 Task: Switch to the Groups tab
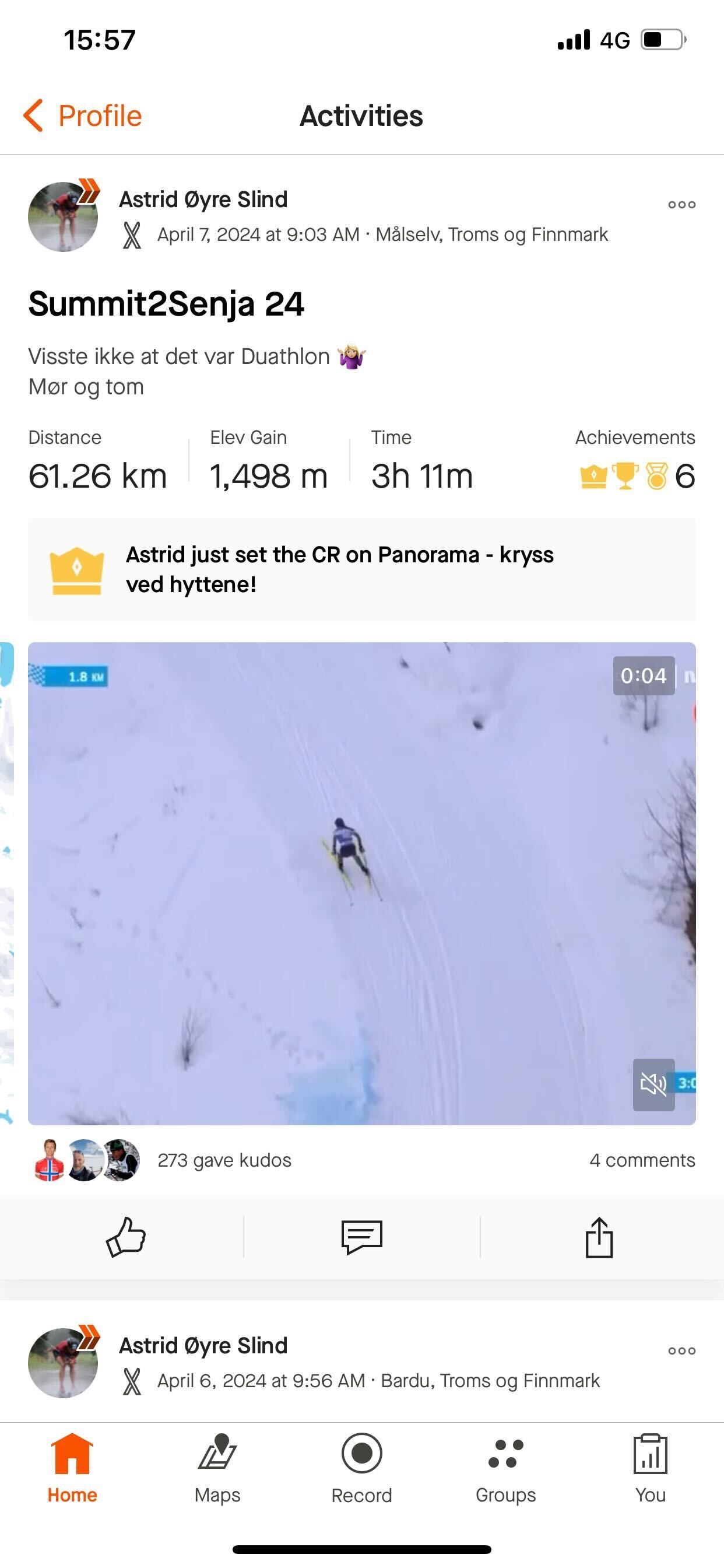click(x=505, y=1467)
